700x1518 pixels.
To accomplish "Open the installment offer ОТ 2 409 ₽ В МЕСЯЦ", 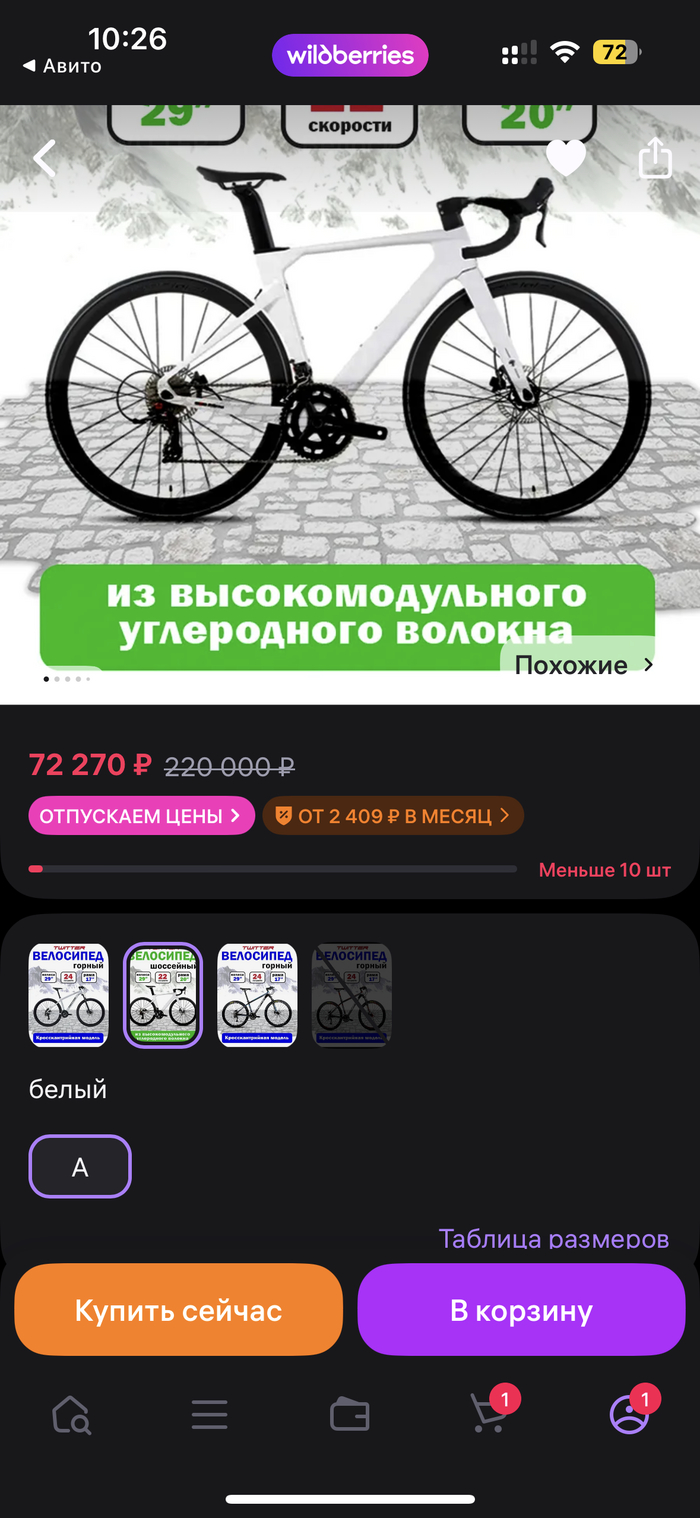I will (x=393, y=816).
